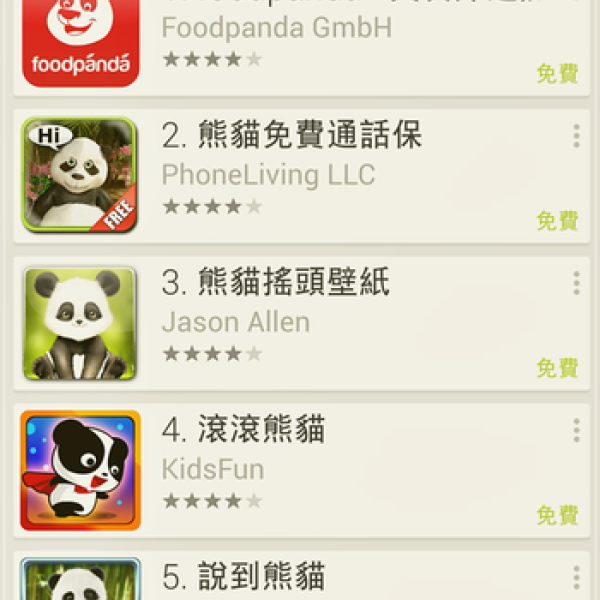Open the 說到熊貓 app listing
Image resolution: width=600 pixels, height=600 pixels.
[x=300, y=578]
